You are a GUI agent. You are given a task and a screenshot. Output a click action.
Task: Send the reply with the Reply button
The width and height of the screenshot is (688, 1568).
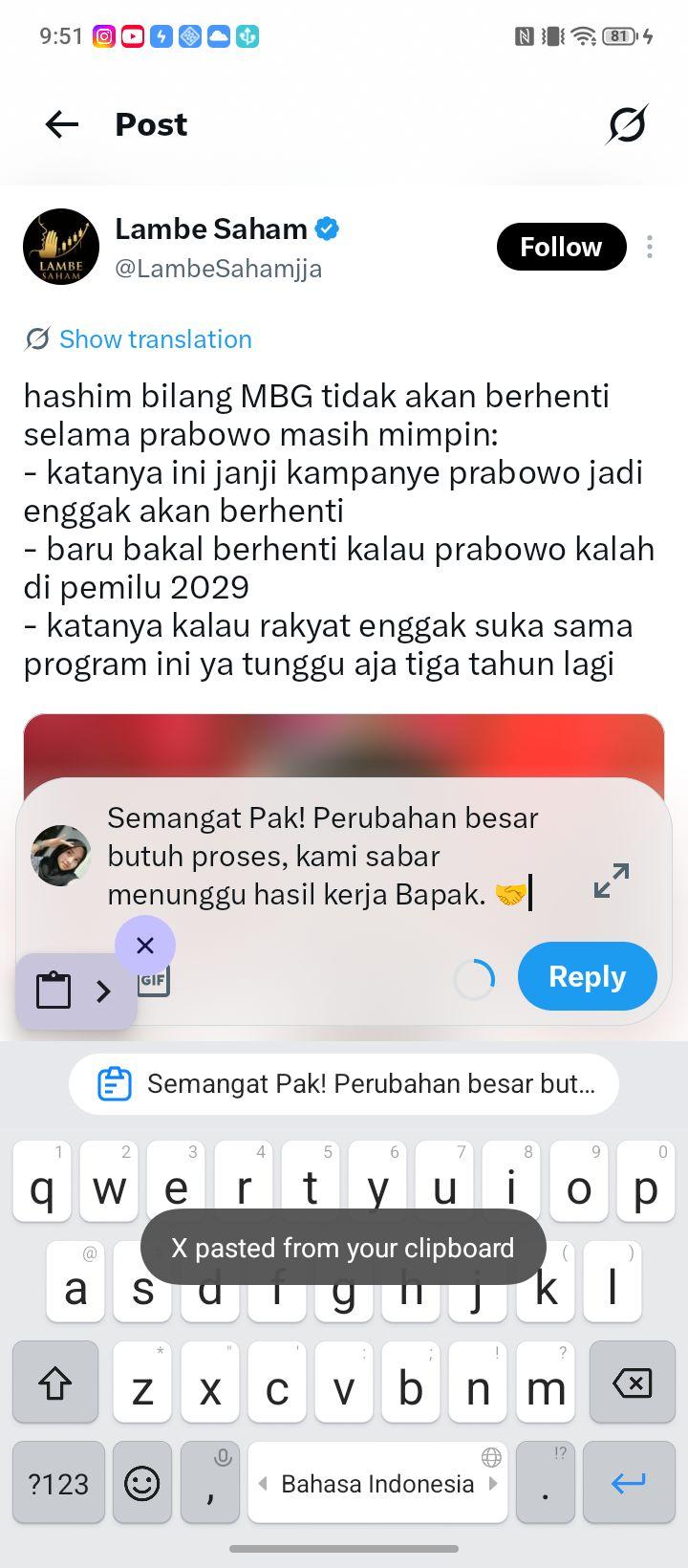click(x=588, y=976)
